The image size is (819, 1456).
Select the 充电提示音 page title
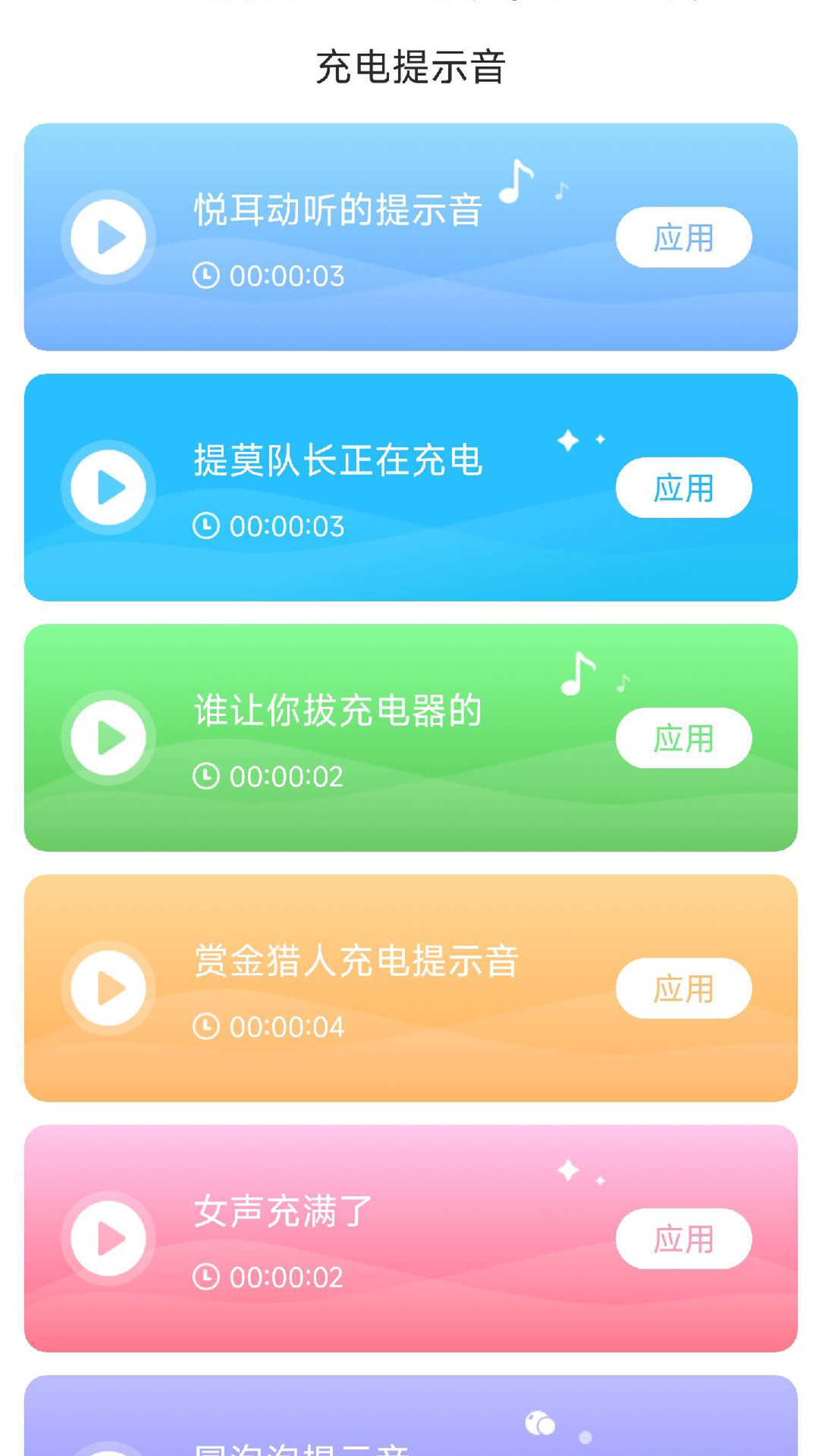[409, 68]
